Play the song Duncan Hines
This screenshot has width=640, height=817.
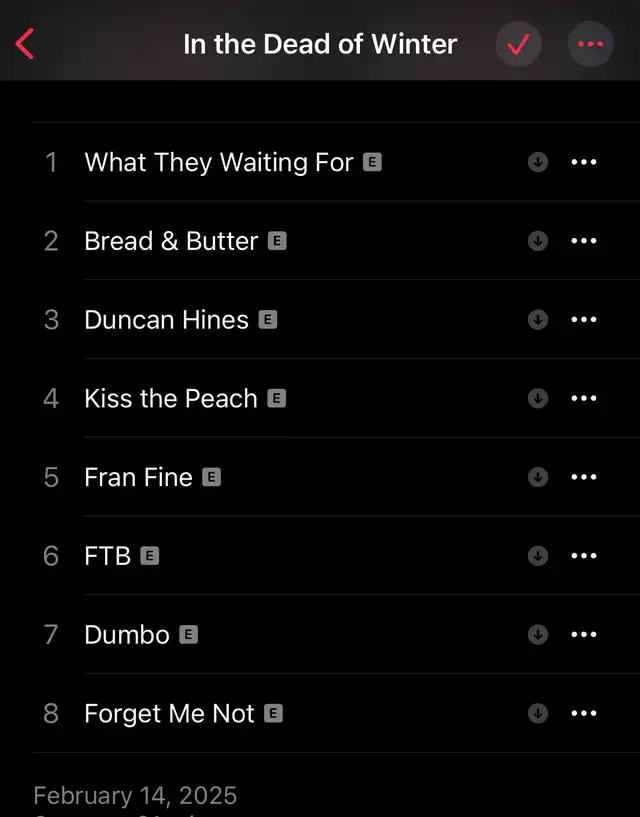166,320
